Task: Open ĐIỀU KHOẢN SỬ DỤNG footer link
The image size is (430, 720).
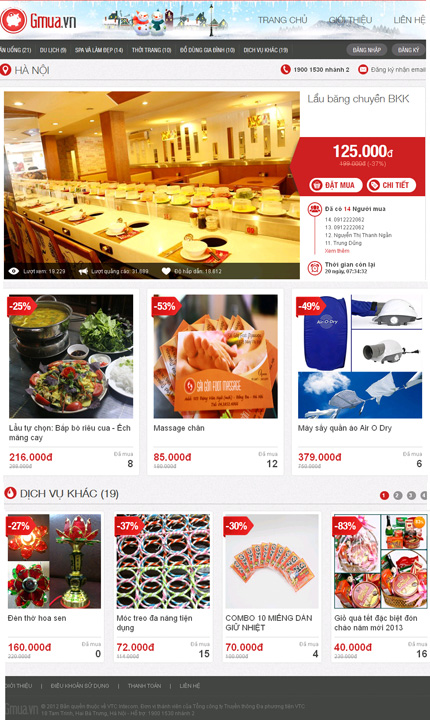Action: (80, 686)
